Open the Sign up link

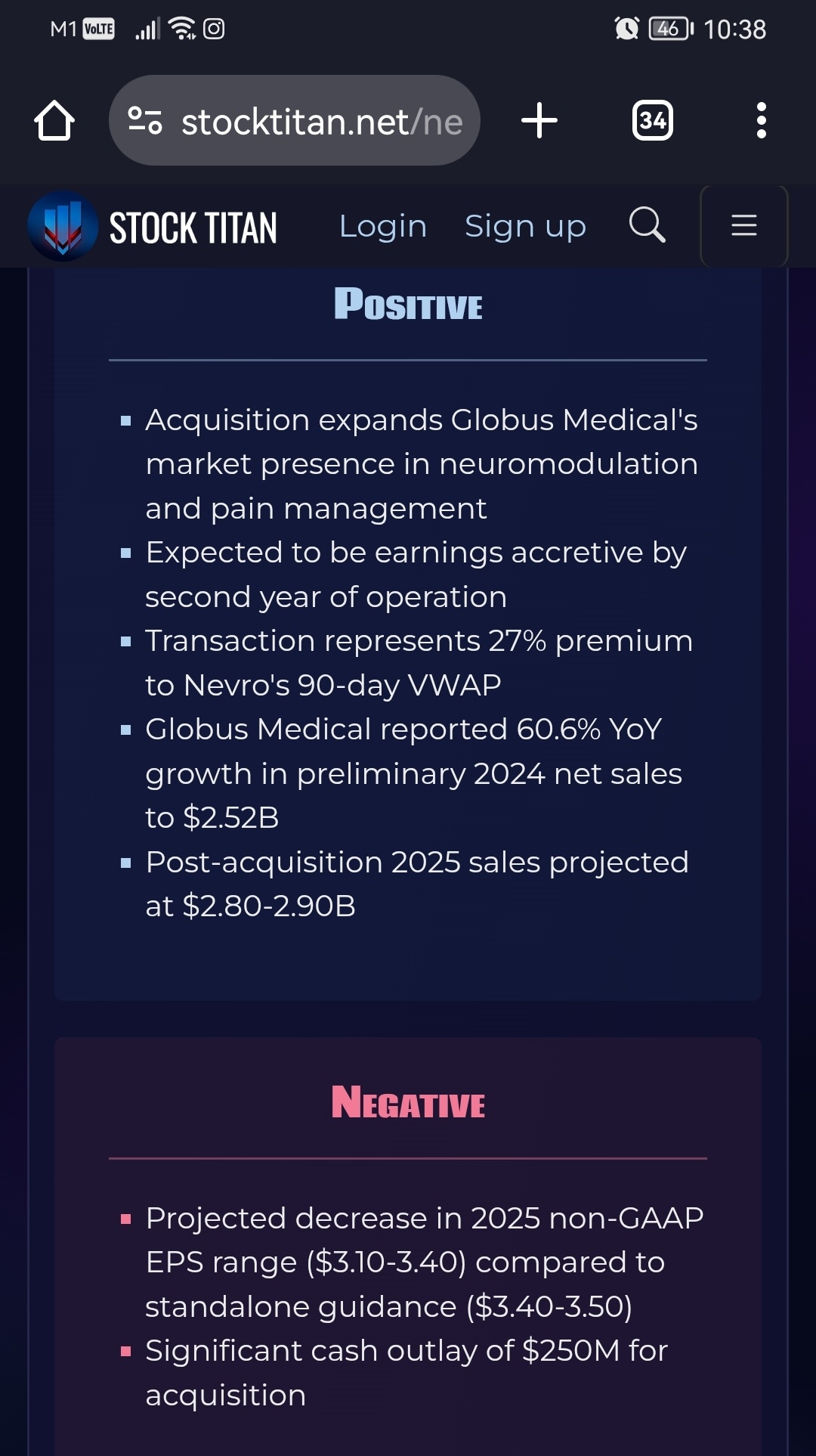tap(525, 226)
